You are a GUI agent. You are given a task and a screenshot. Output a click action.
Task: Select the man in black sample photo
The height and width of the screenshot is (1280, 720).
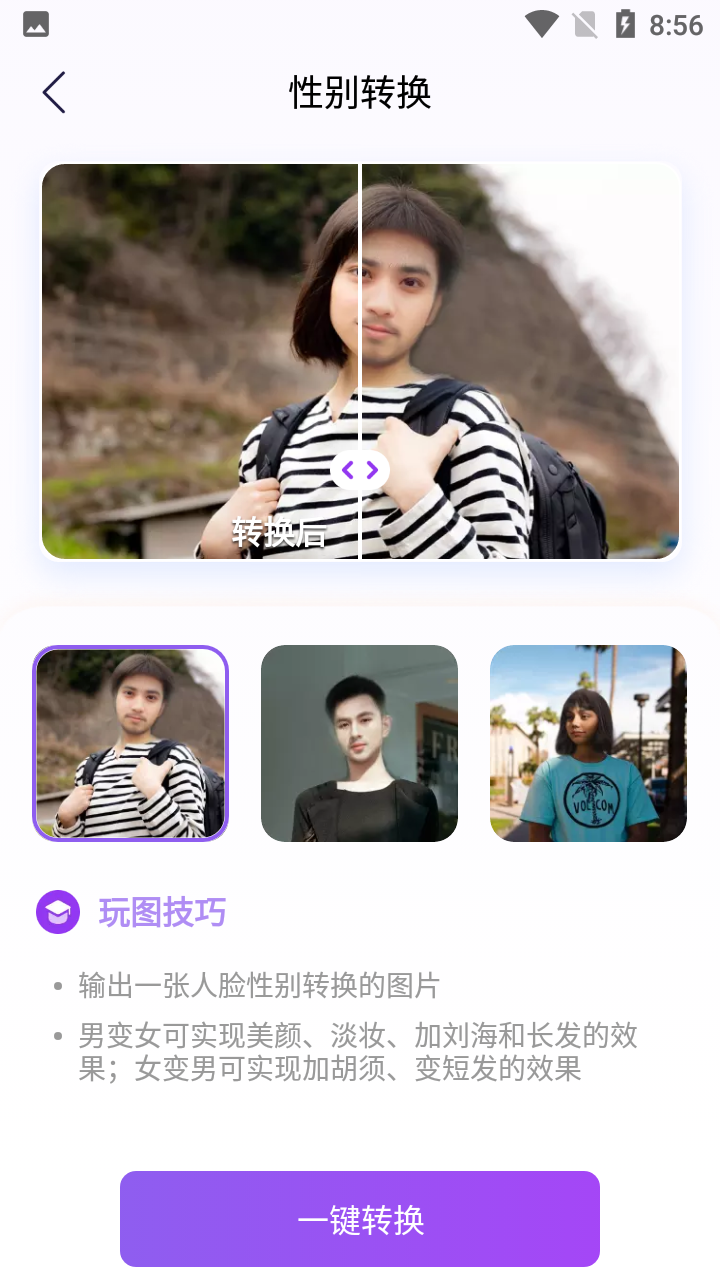(359, 743)
